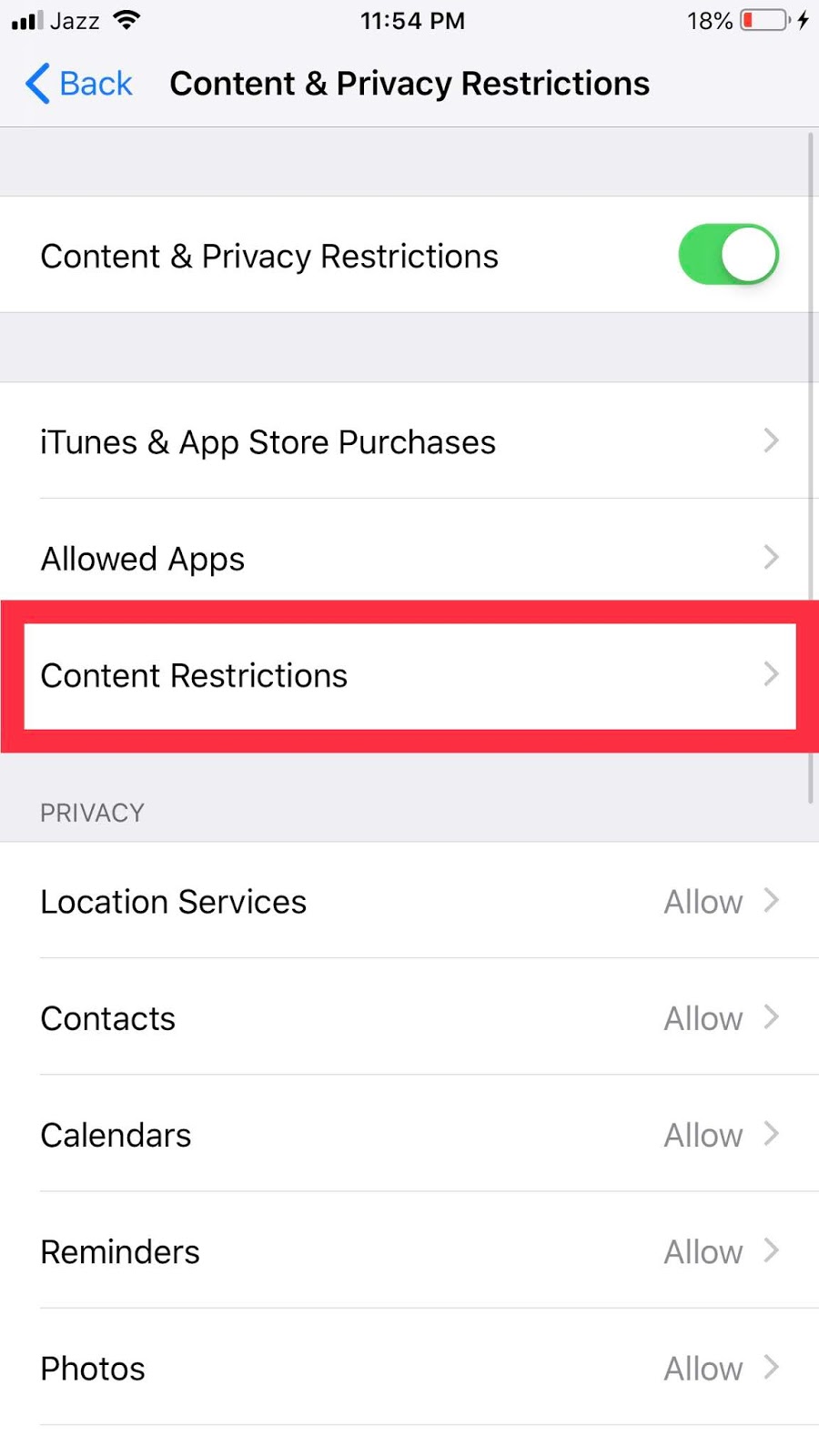819x1456 pixels.
Task: Open iTunes & App Store Purchases
Action: [409, 441]
